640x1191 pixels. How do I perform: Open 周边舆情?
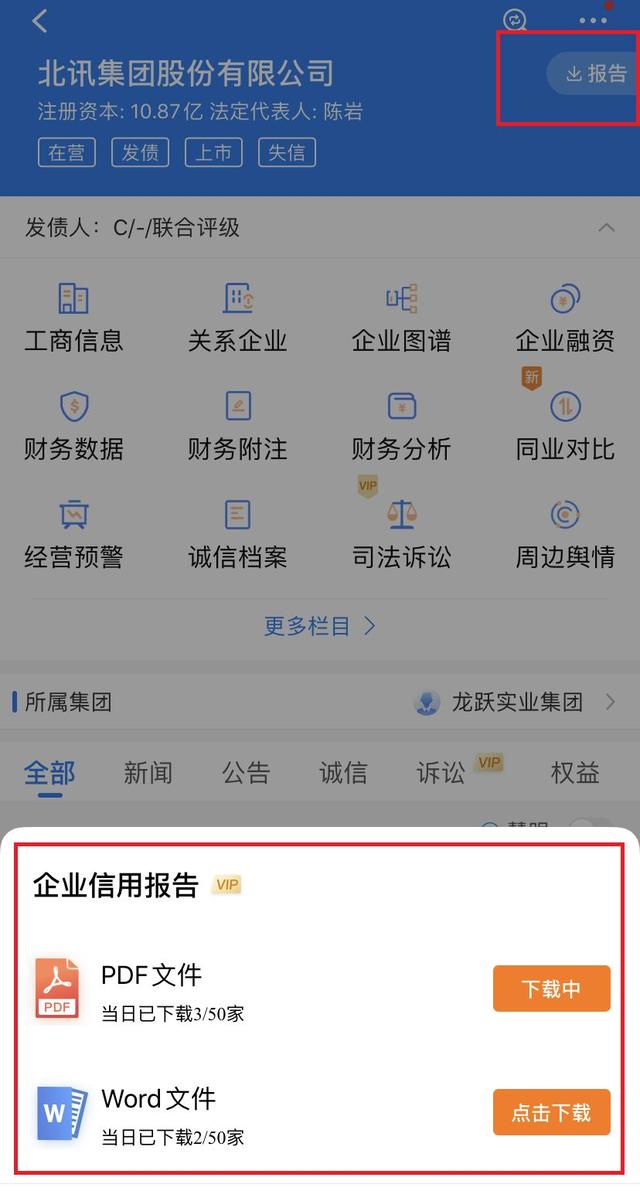(565, 534)
